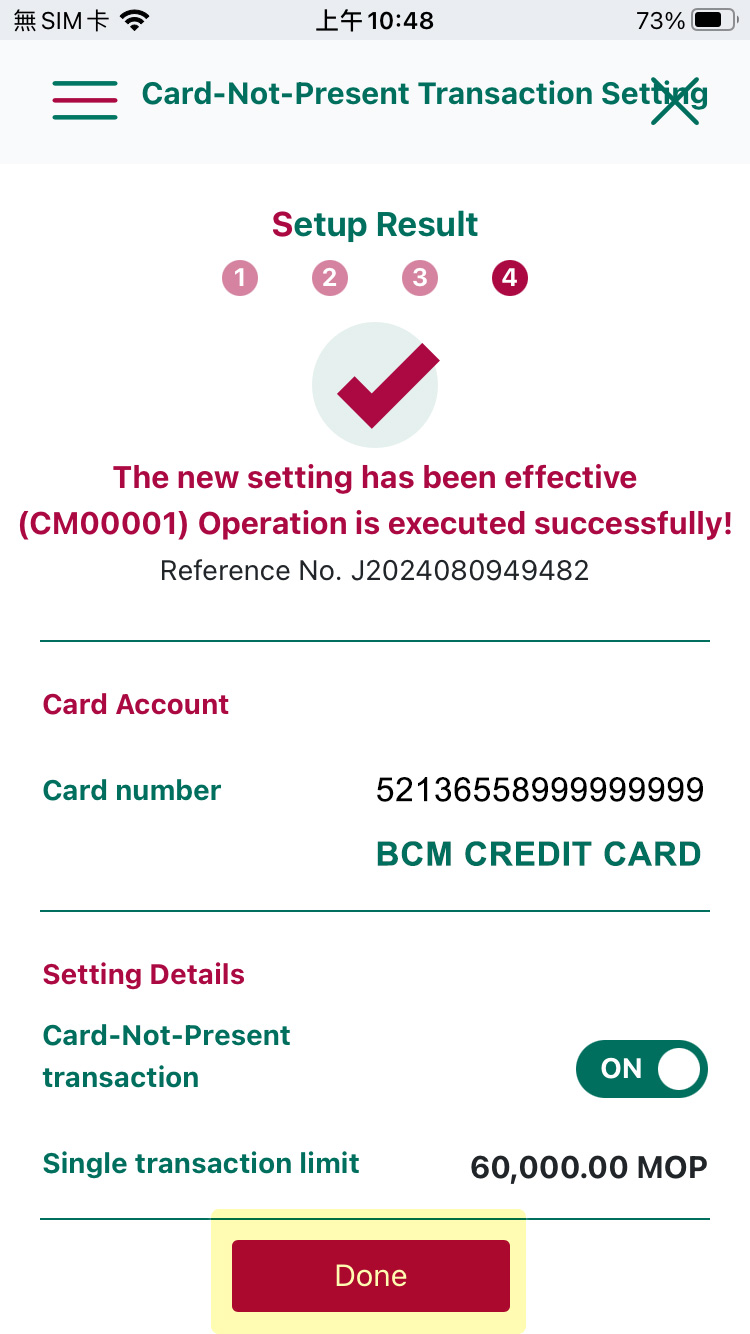Open the hamburger drawer menu
The height and width of the screenshot is (1334, 750).
[x=85, y=100]
